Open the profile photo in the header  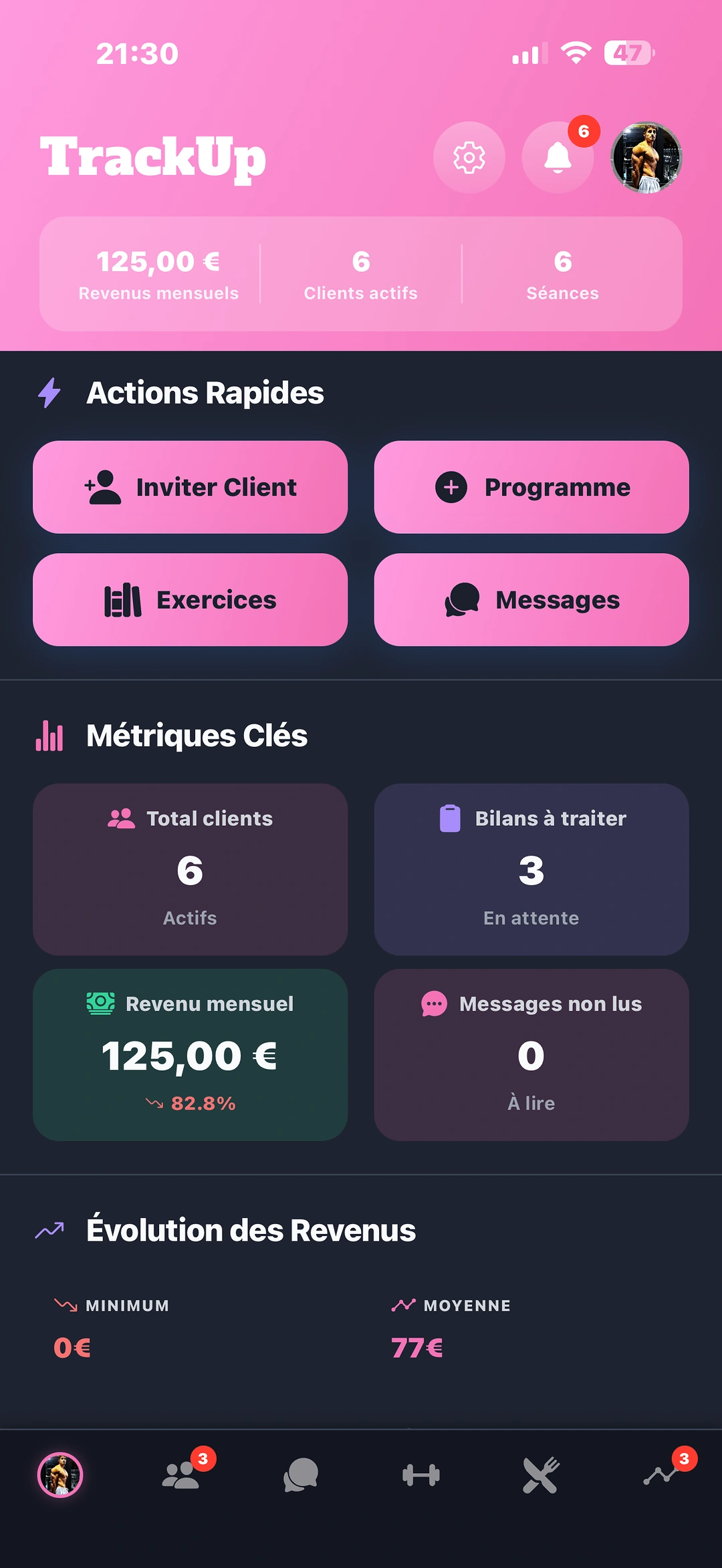646,158
